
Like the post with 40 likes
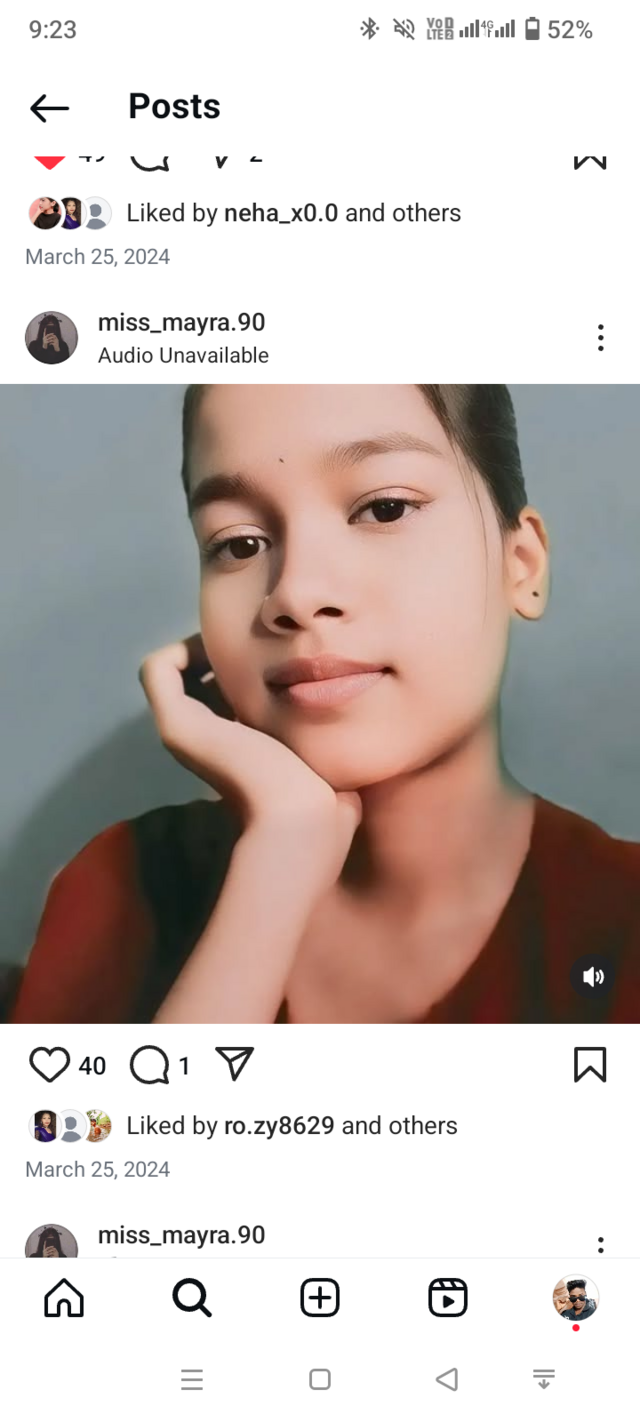(49, 1065)
